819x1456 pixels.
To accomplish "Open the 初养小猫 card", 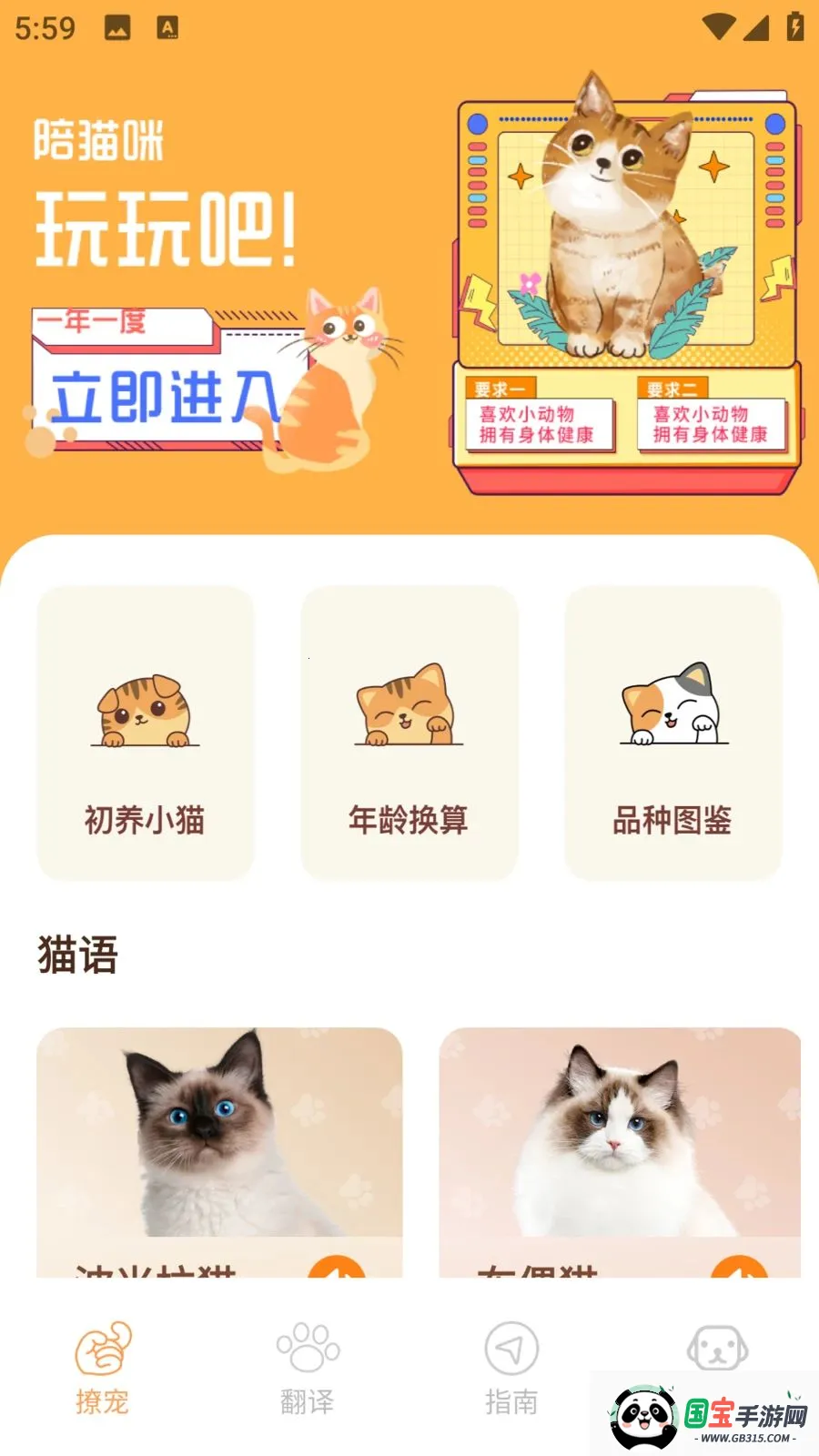I will click(146, 733).
